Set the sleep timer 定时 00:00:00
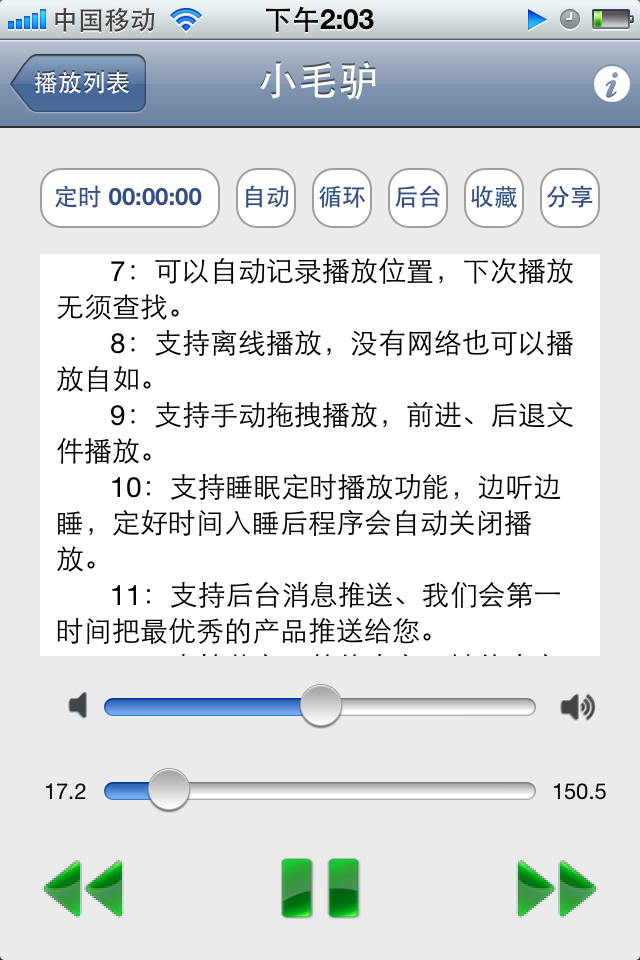Image resolution: width=640 pixels, height=960 pixels. pos(129,197)
